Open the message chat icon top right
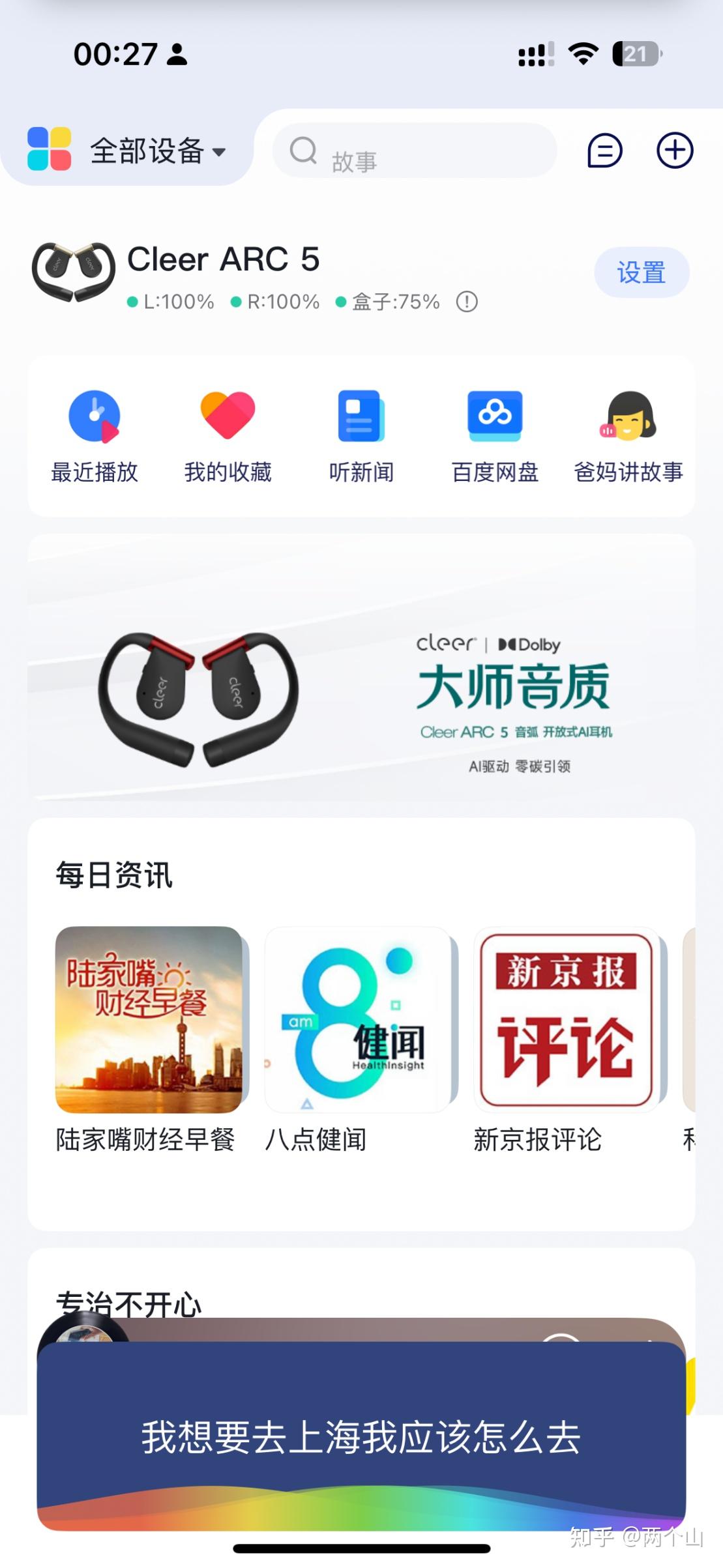This screenshot has height=1568, width=723. coord(605,151)
